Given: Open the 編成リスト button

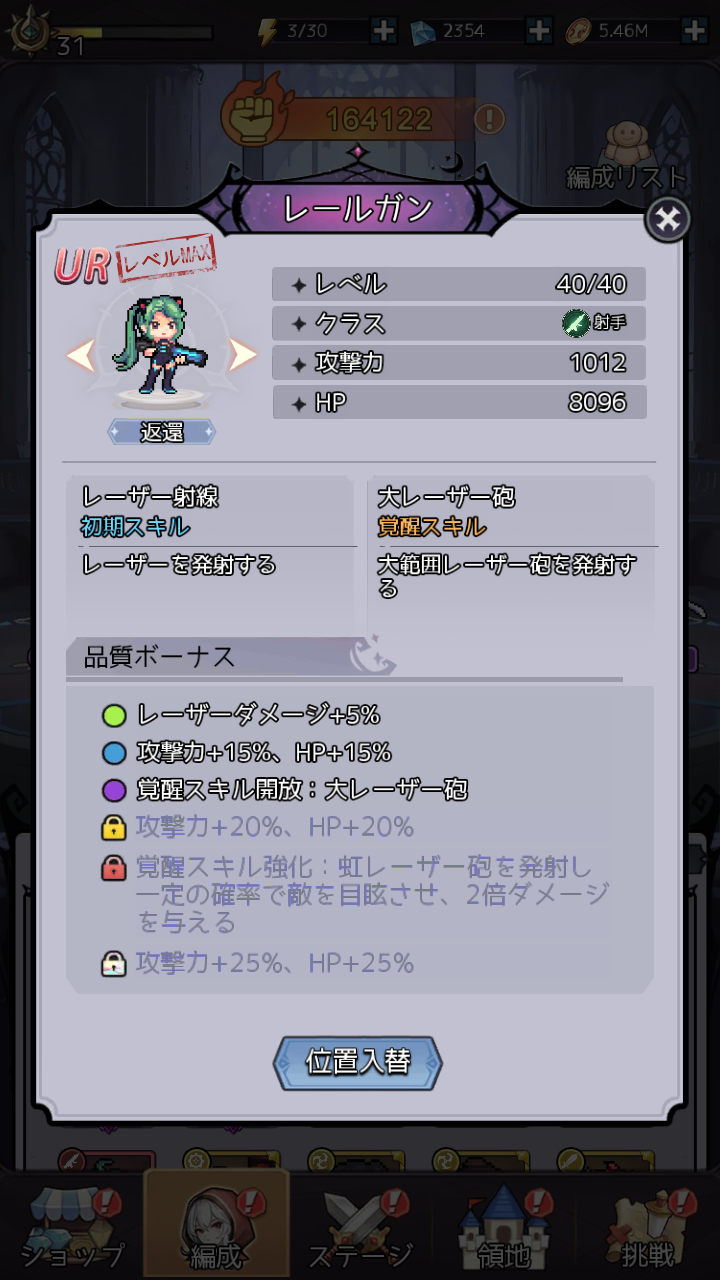Looking at the screenshot, I should coord(626,157).
